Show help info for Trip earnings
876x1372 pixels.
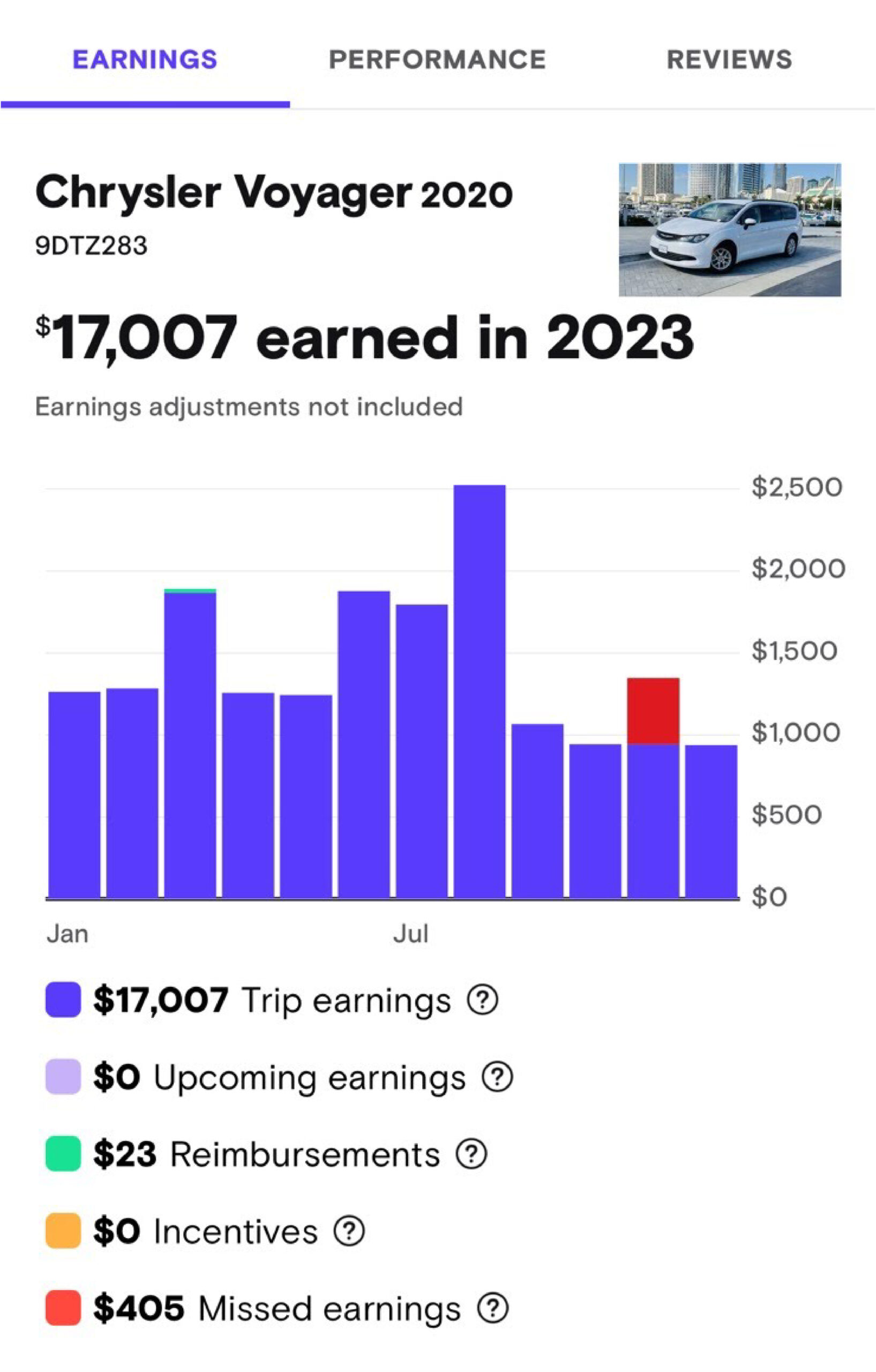(x=482, y=1000)
